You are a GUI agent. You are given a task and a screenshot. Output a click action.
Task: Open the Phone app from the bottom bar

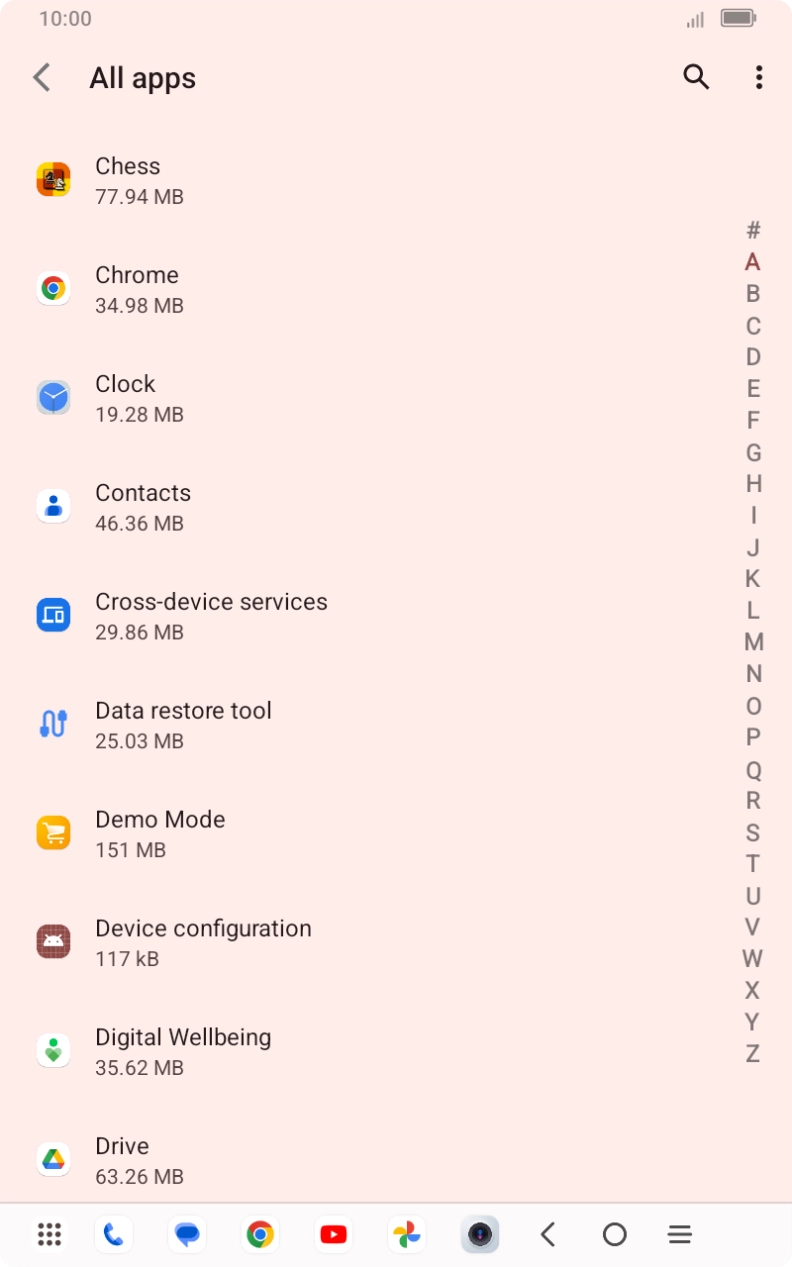point(113,1234)
